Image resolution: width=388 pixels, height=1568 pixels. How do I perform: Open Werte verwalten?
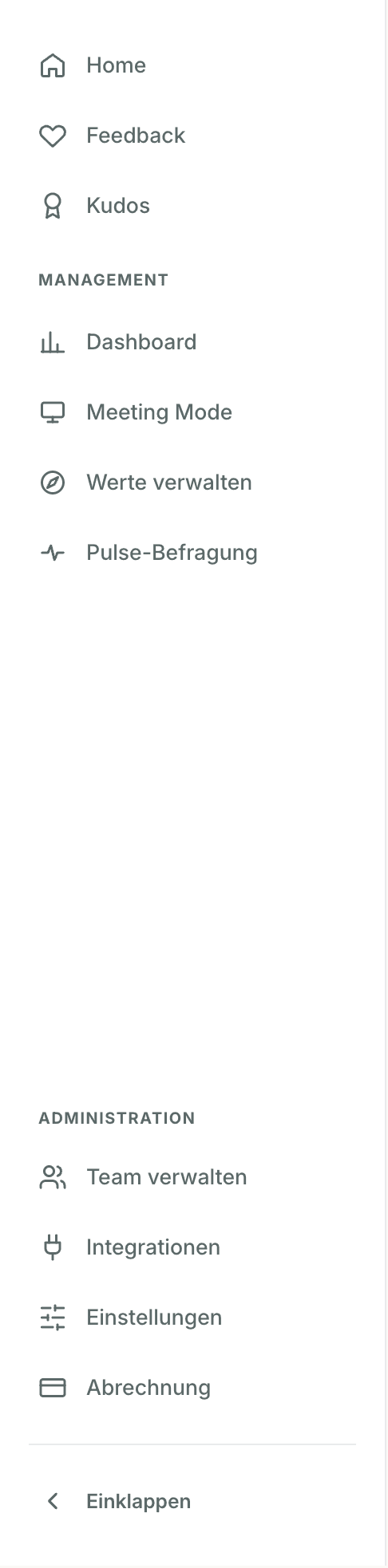(x=192, y=483)
